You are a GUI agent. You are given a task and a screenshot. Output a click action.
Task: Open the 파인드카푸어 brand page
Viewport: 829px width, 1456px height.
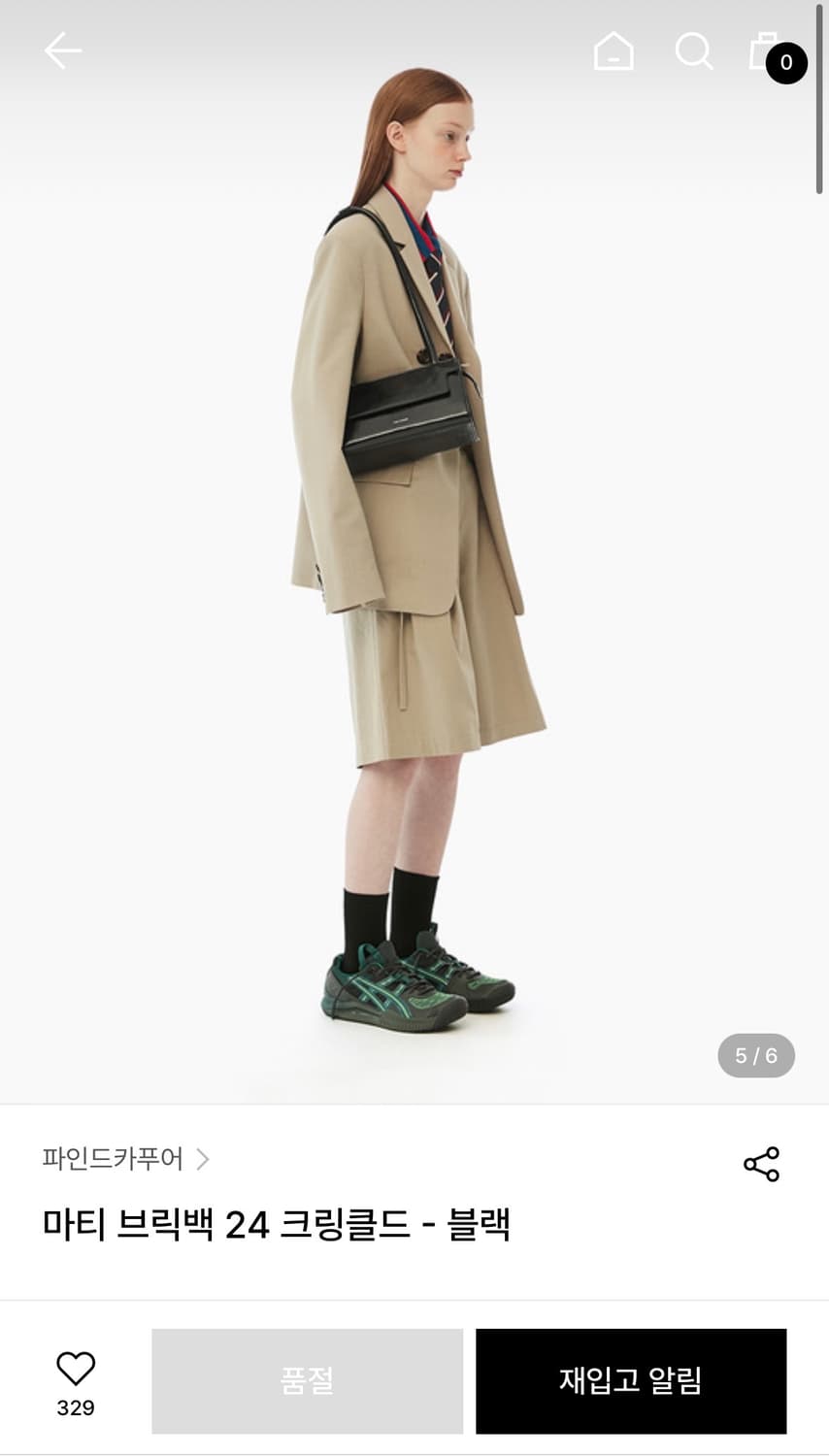click(114, 1160)
